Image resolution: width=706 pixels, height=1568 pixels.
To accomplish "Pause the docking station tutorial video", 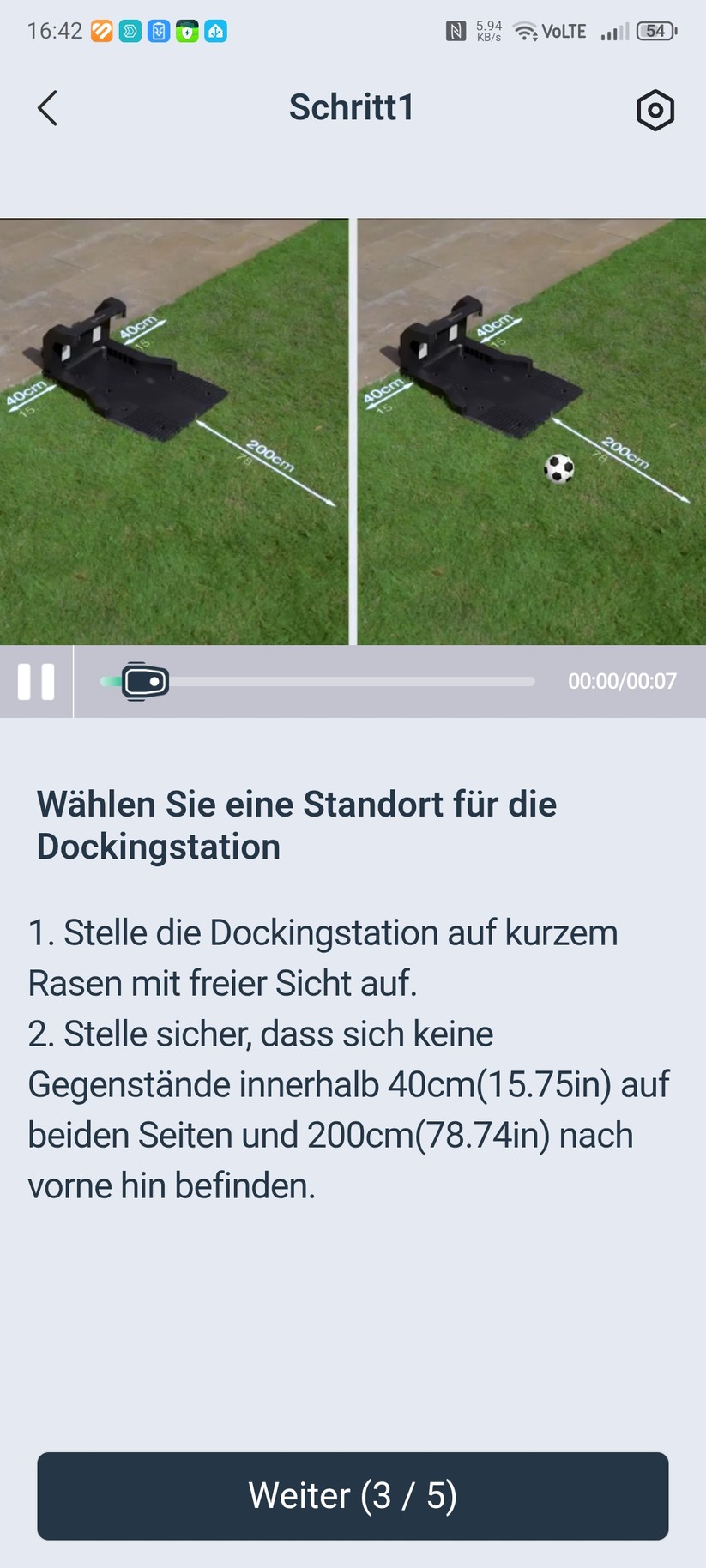I will tap(36, 681).
